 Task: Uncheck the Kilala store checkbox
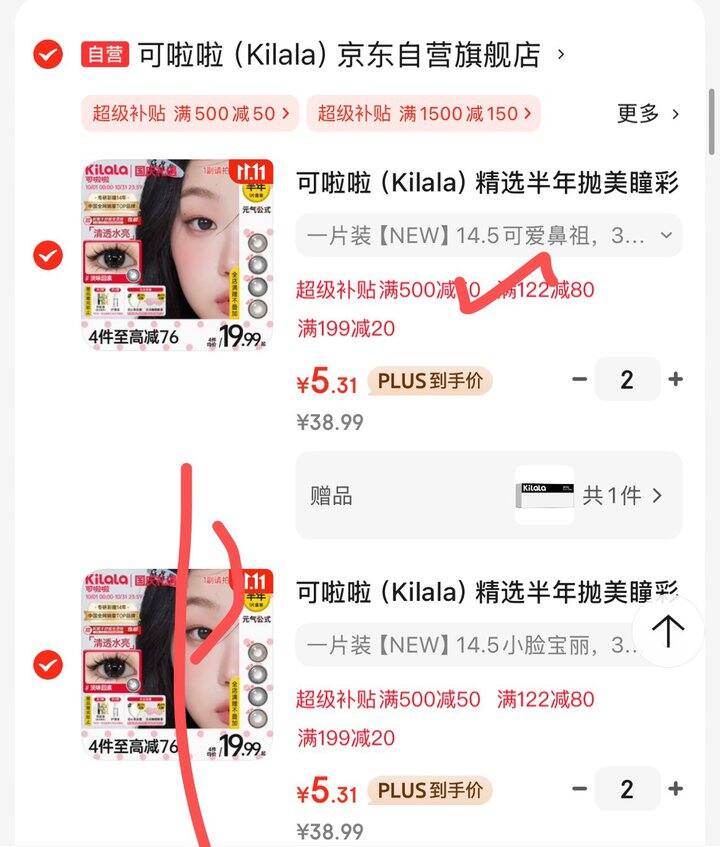[47, 54]
